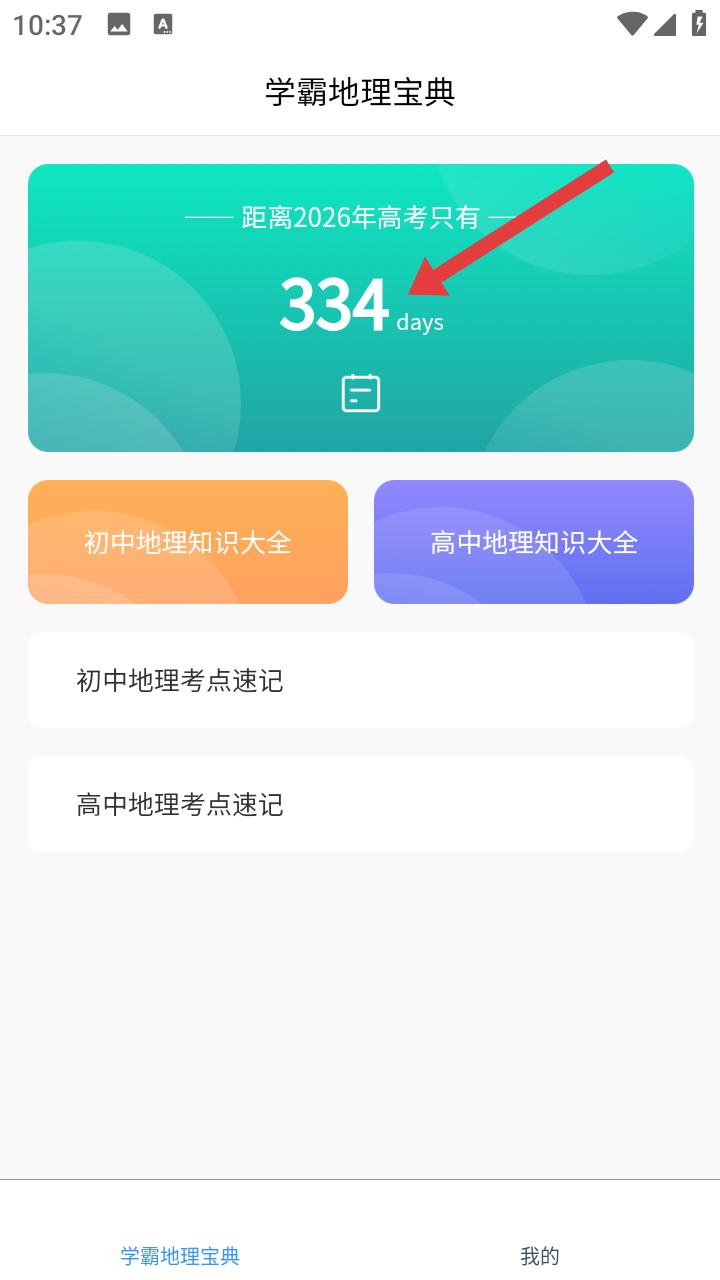This screenshot has height=1280, width=720.
Task: Select the 学霸地理宝典 bottom tab
Action: tap(180, 1256)
